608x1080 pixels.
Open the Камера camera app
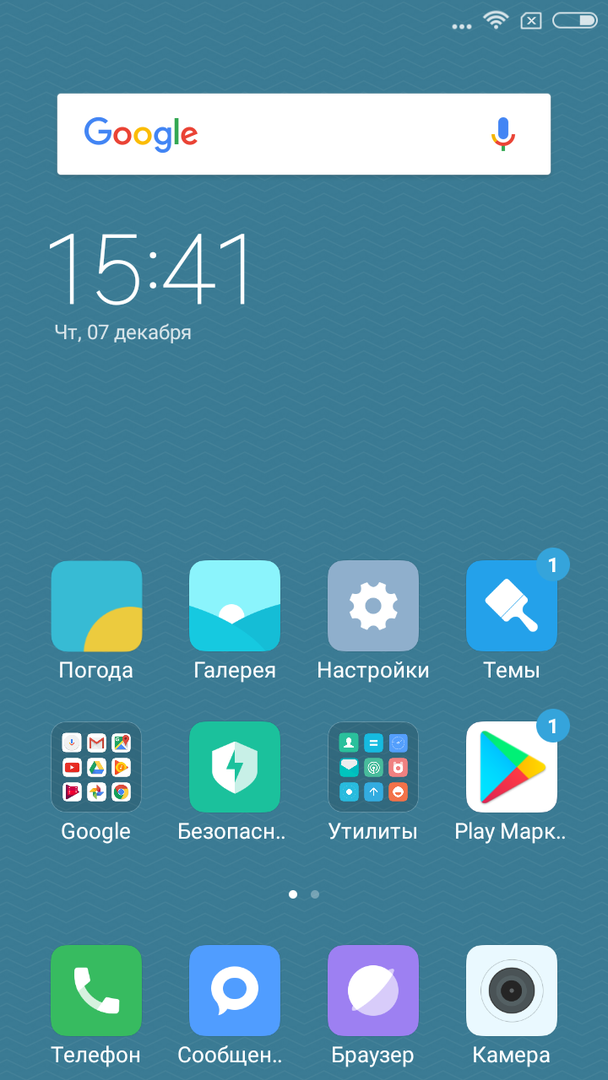click(x=511, y=990)
